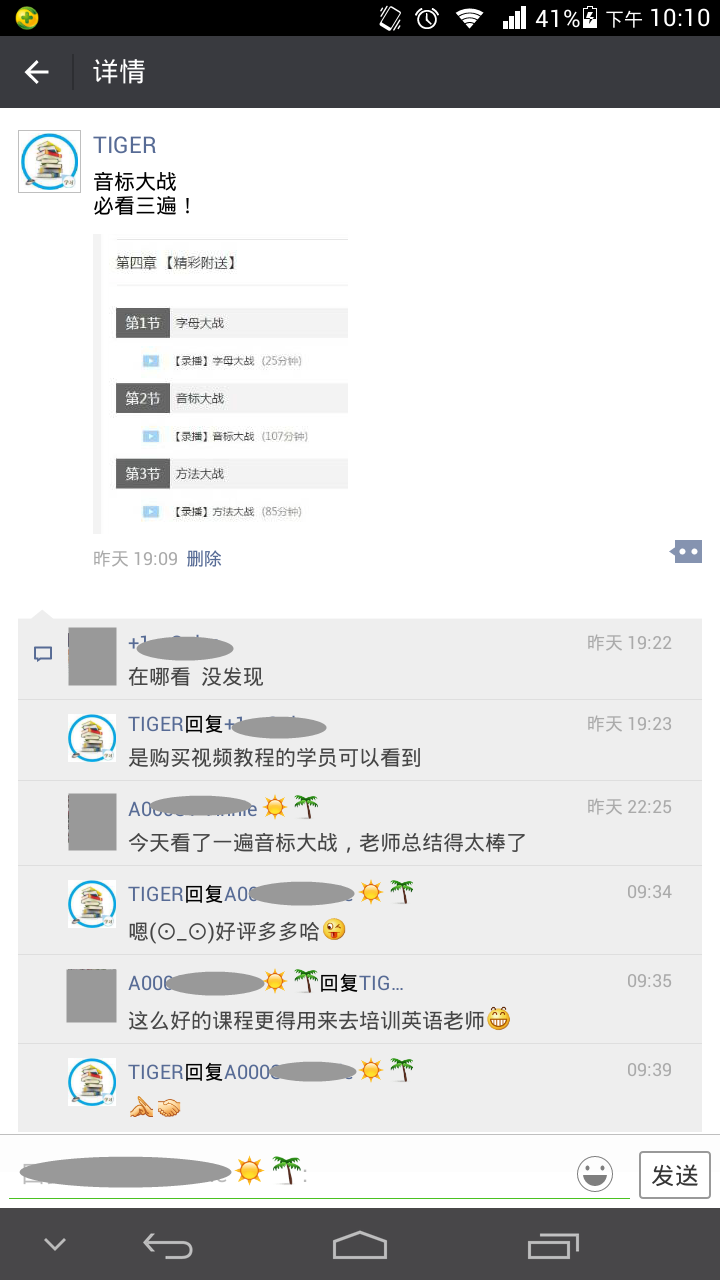Go to the system home screen
The image size is (720, 1280).
(360, 1245)
